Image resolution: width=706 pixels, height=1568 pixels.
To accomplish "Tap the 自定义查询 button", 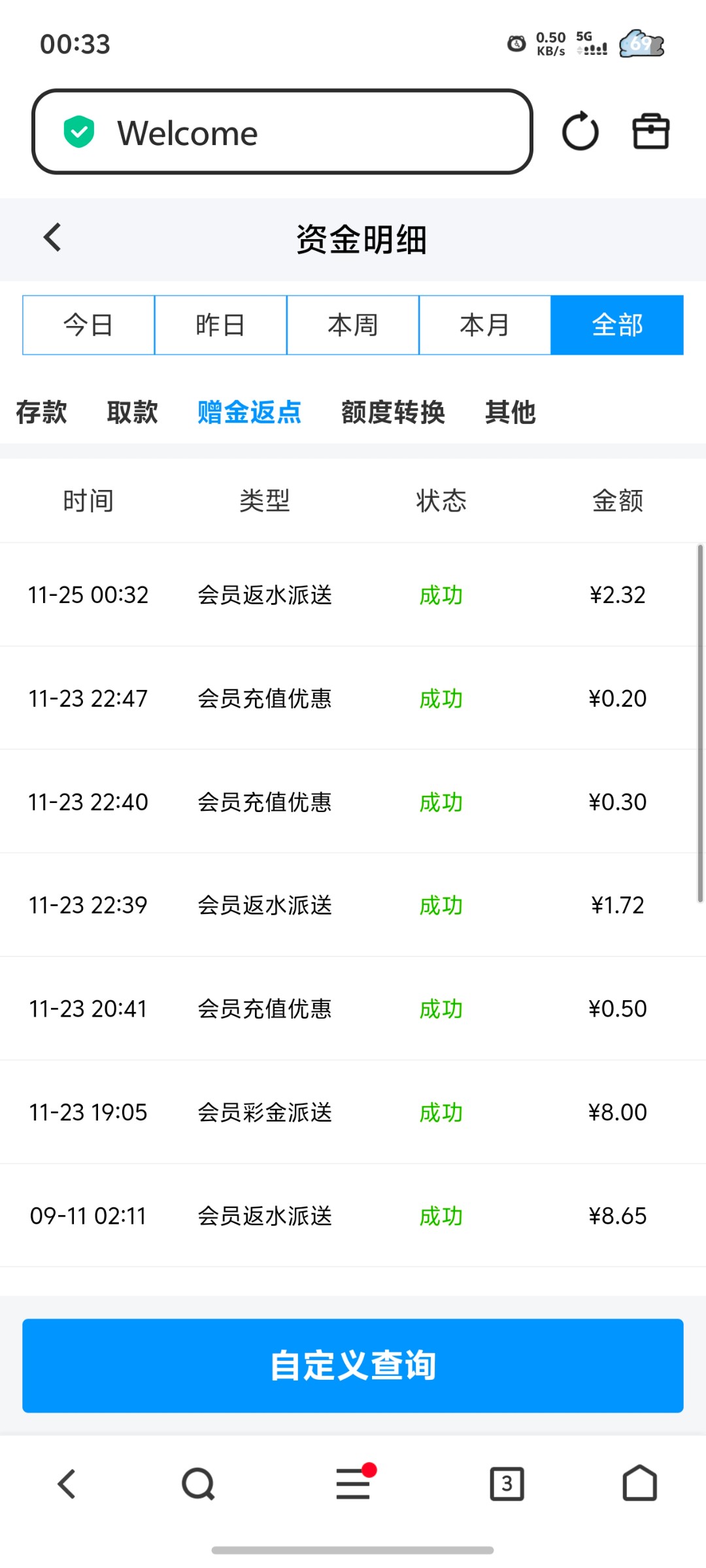I will 353,1365.
